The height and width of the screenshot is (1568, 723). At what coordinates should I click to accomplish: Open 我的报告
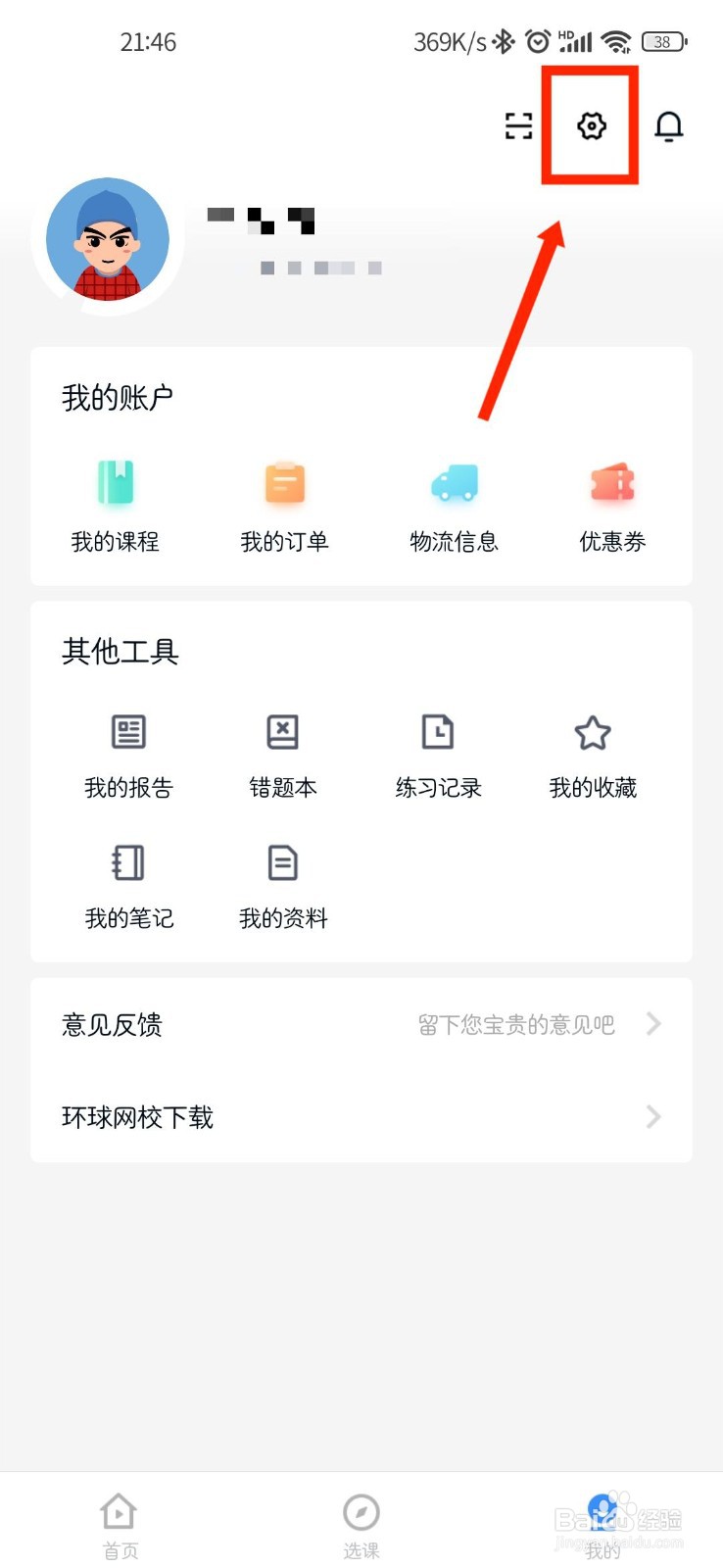128,755
